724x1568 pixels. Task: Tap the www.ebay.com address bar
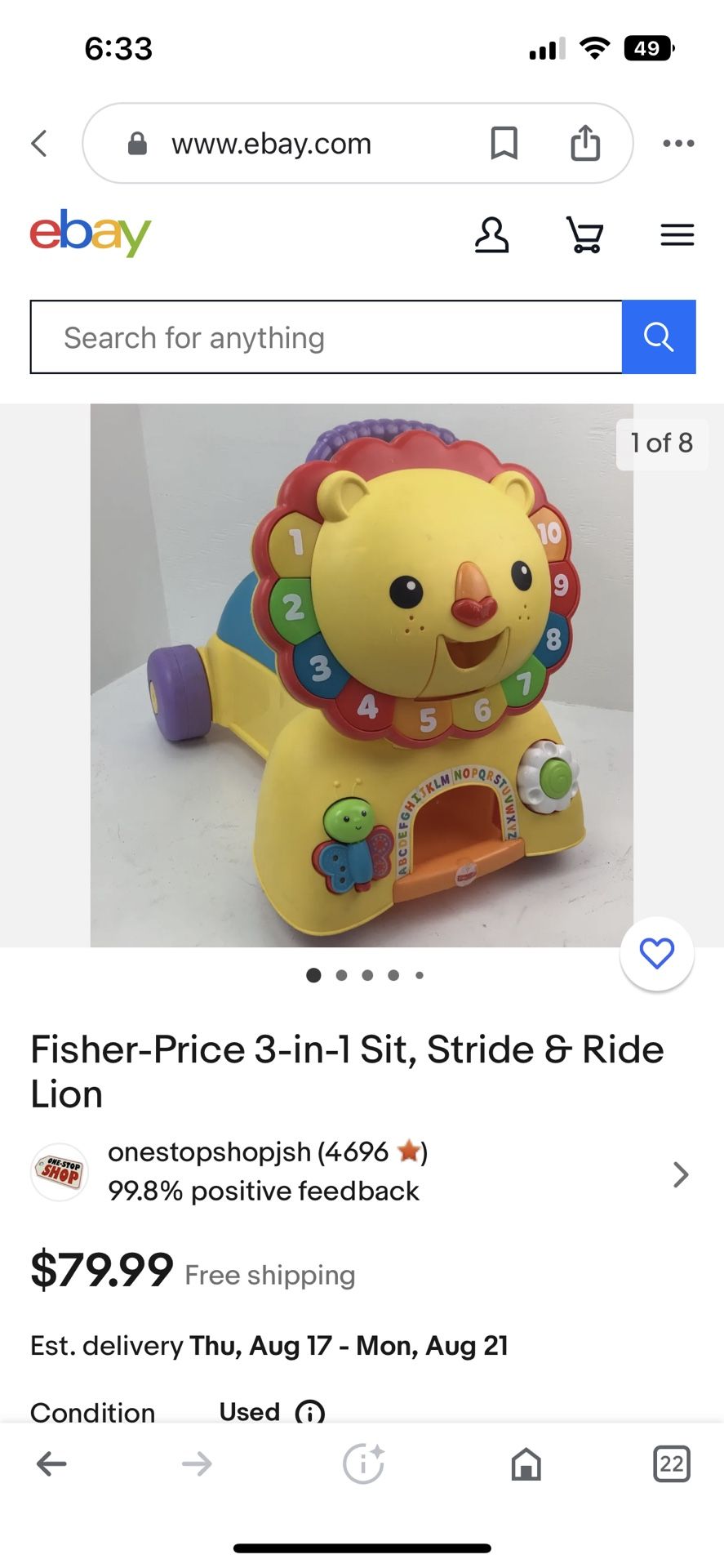(x=358, y=143)
